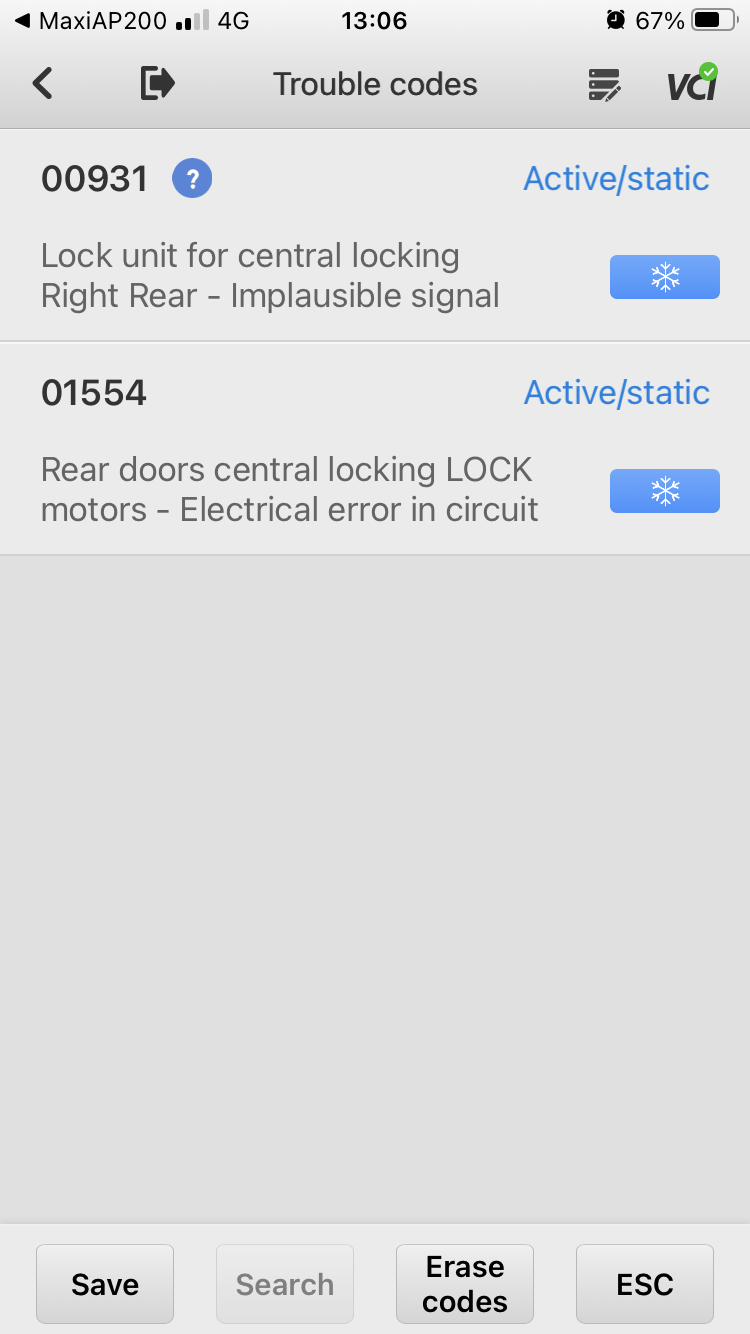The image size is (750, 1334).
Task: Return to MaxiAP200 via status bar link
Action: [90, 20]
